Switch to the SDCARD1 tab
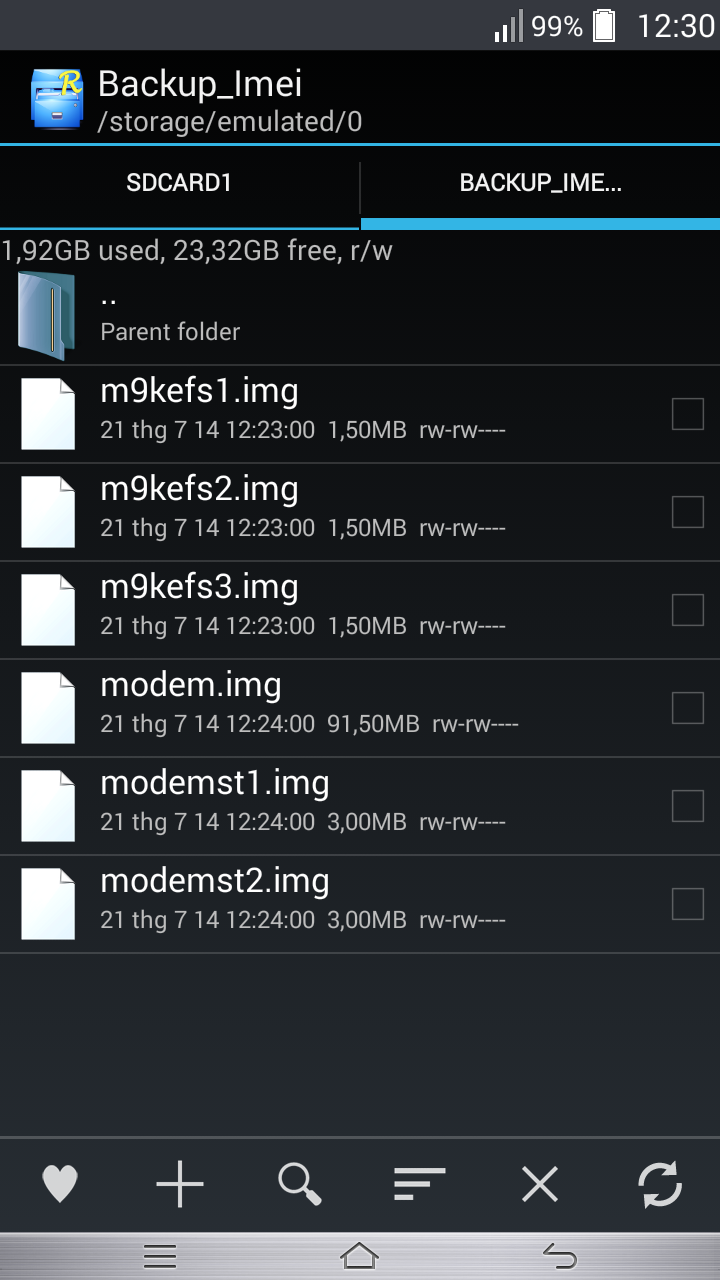This screenshot has height=1280, width=720. (179, 183)
